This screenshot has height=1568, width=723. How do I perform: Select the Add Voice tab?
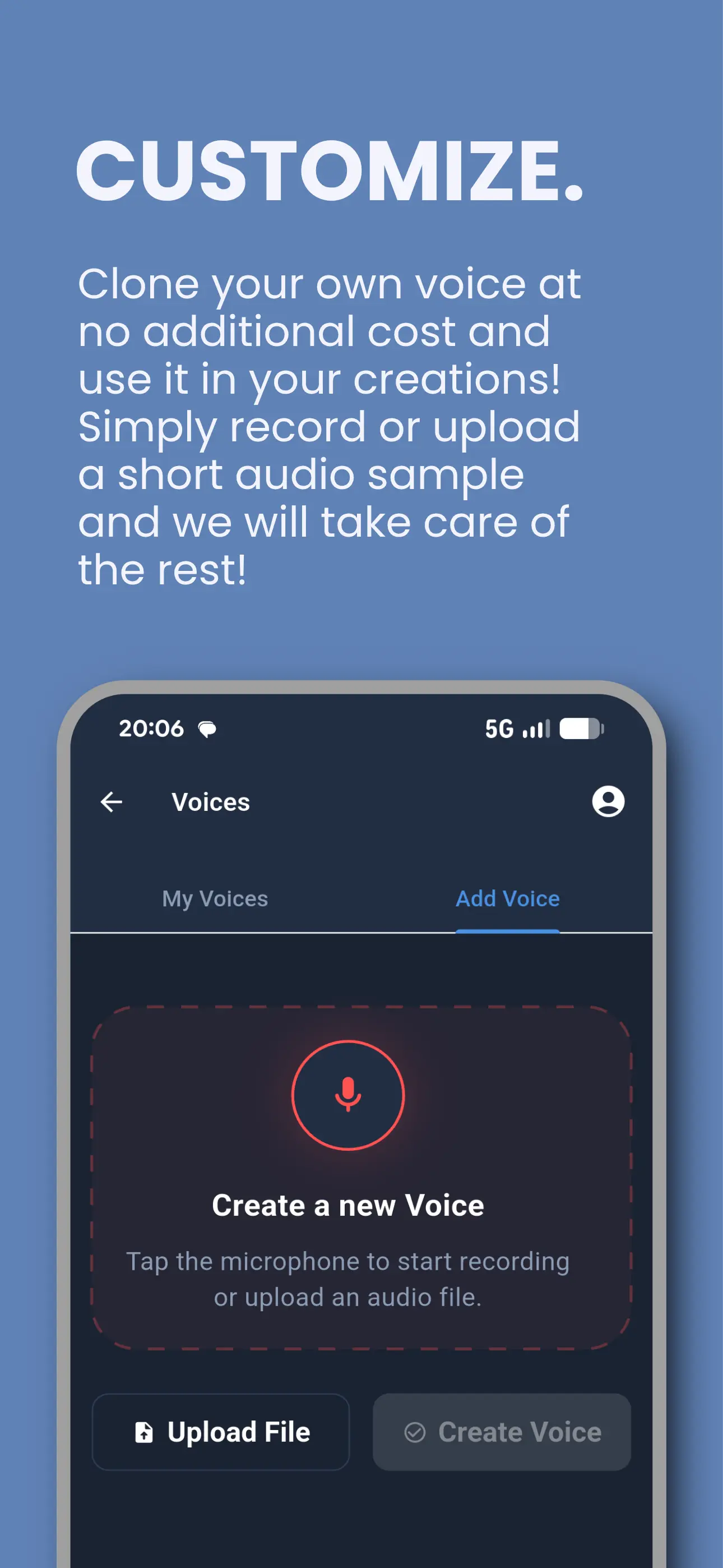[x=508, y=898]
